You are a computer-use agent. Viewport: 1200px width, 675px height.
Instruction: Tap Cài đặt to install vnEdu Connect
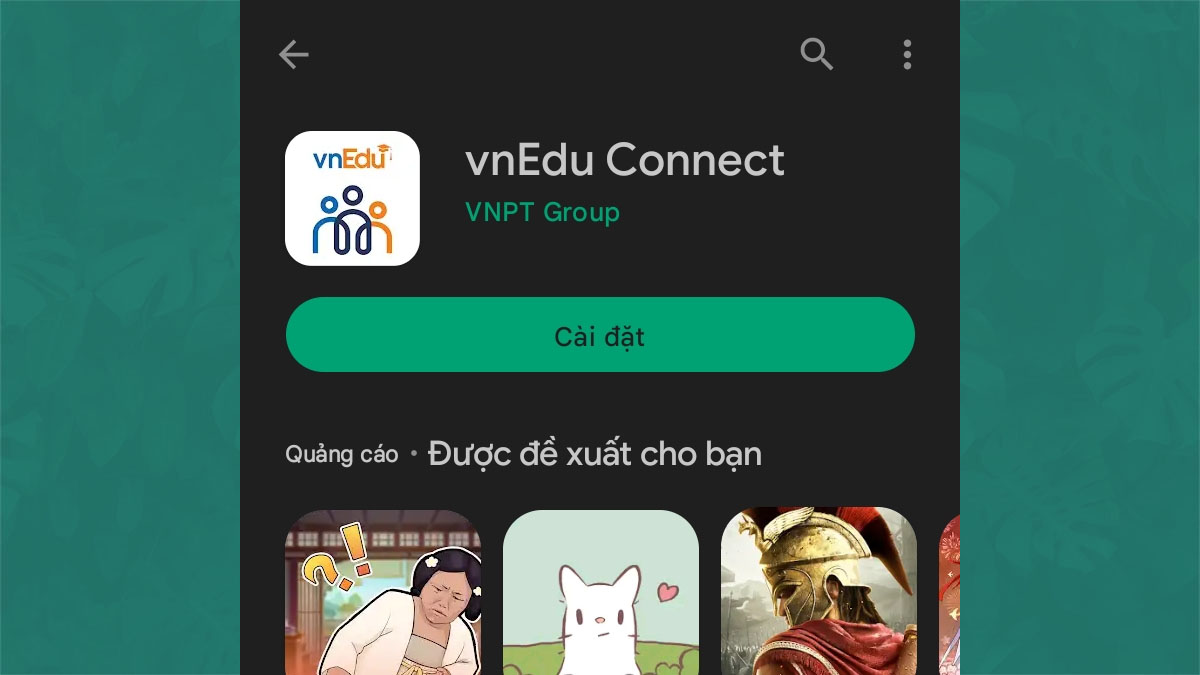600,335
